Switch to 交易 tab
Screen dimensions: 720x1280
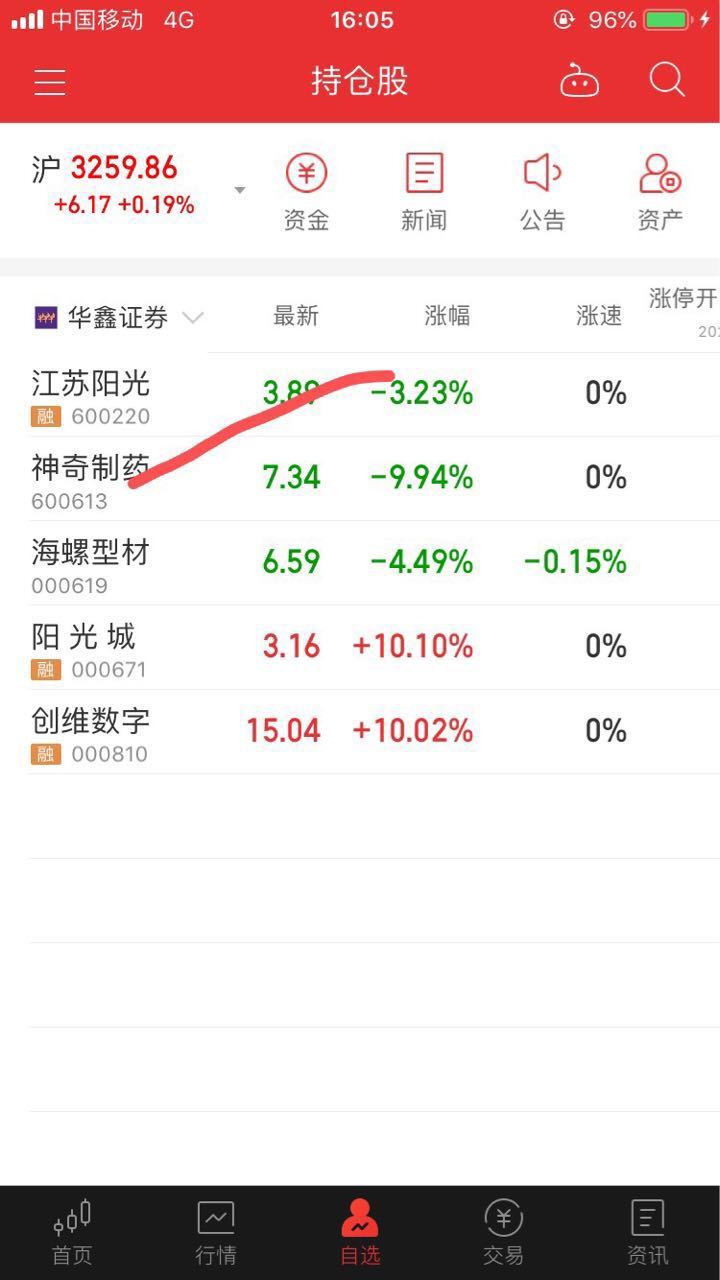(504, 1232)
